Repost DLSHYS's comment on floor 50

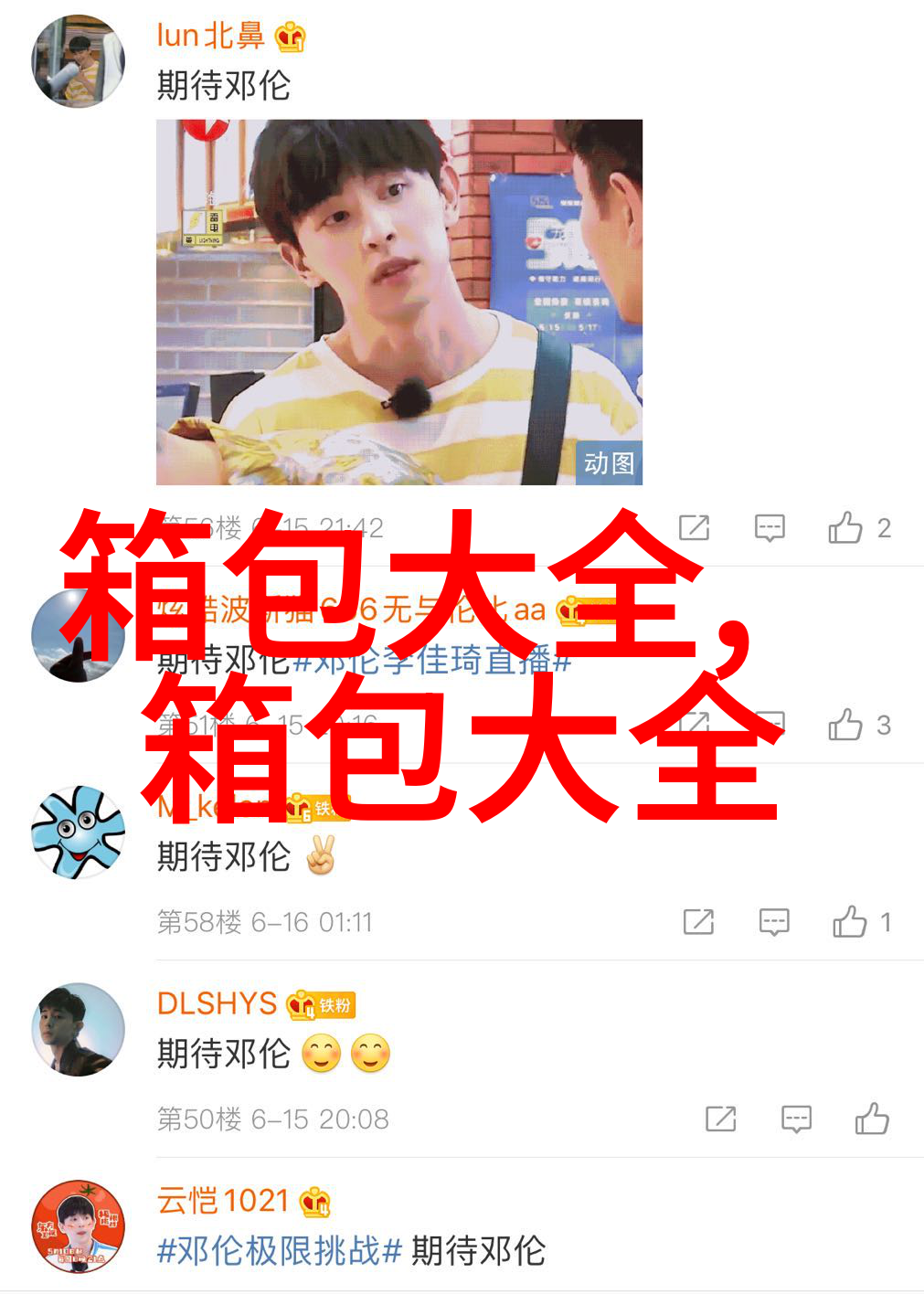click(720, 1119)
